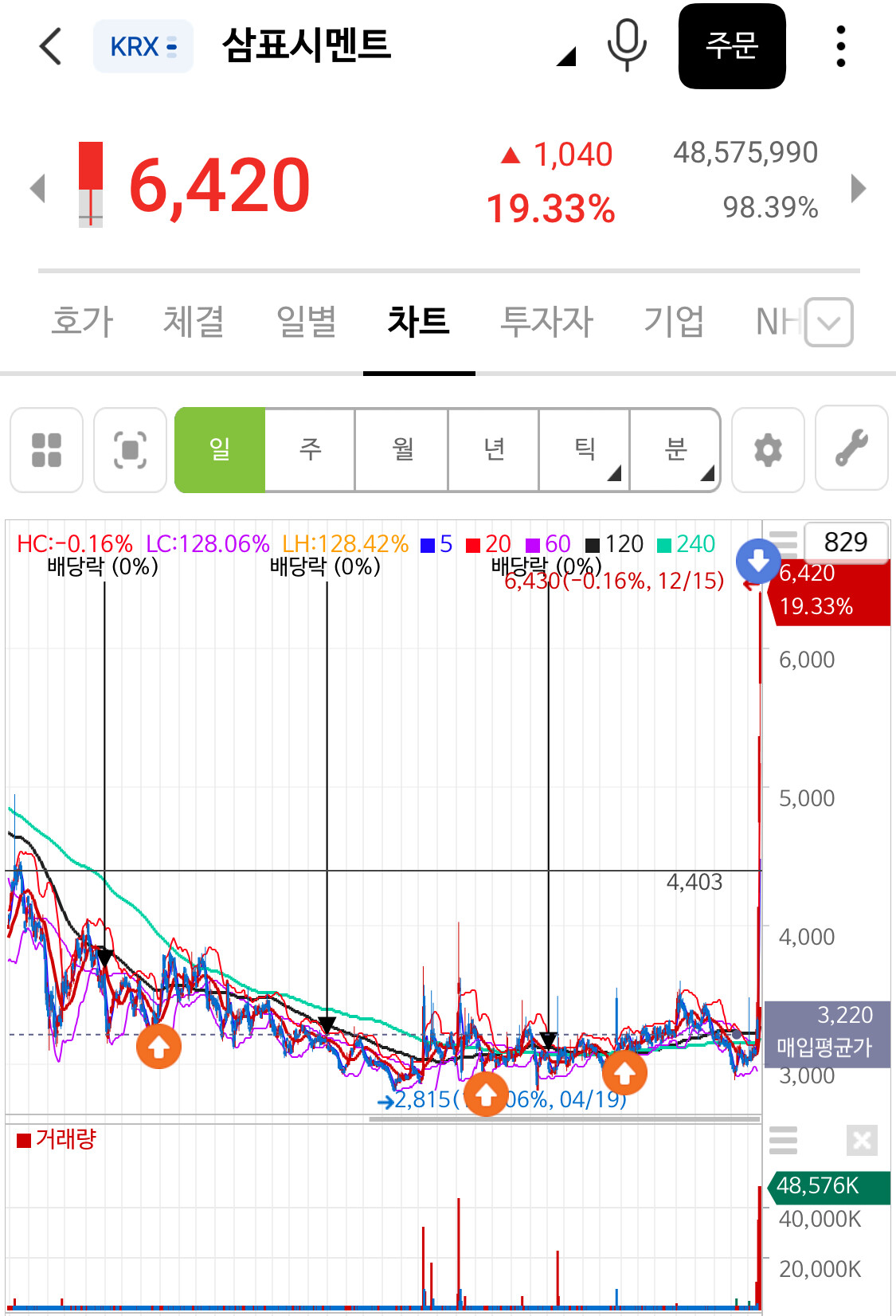896x1316 pixels.
Task: Go back using the top-left arrow
Action: (x=50, y=46)
